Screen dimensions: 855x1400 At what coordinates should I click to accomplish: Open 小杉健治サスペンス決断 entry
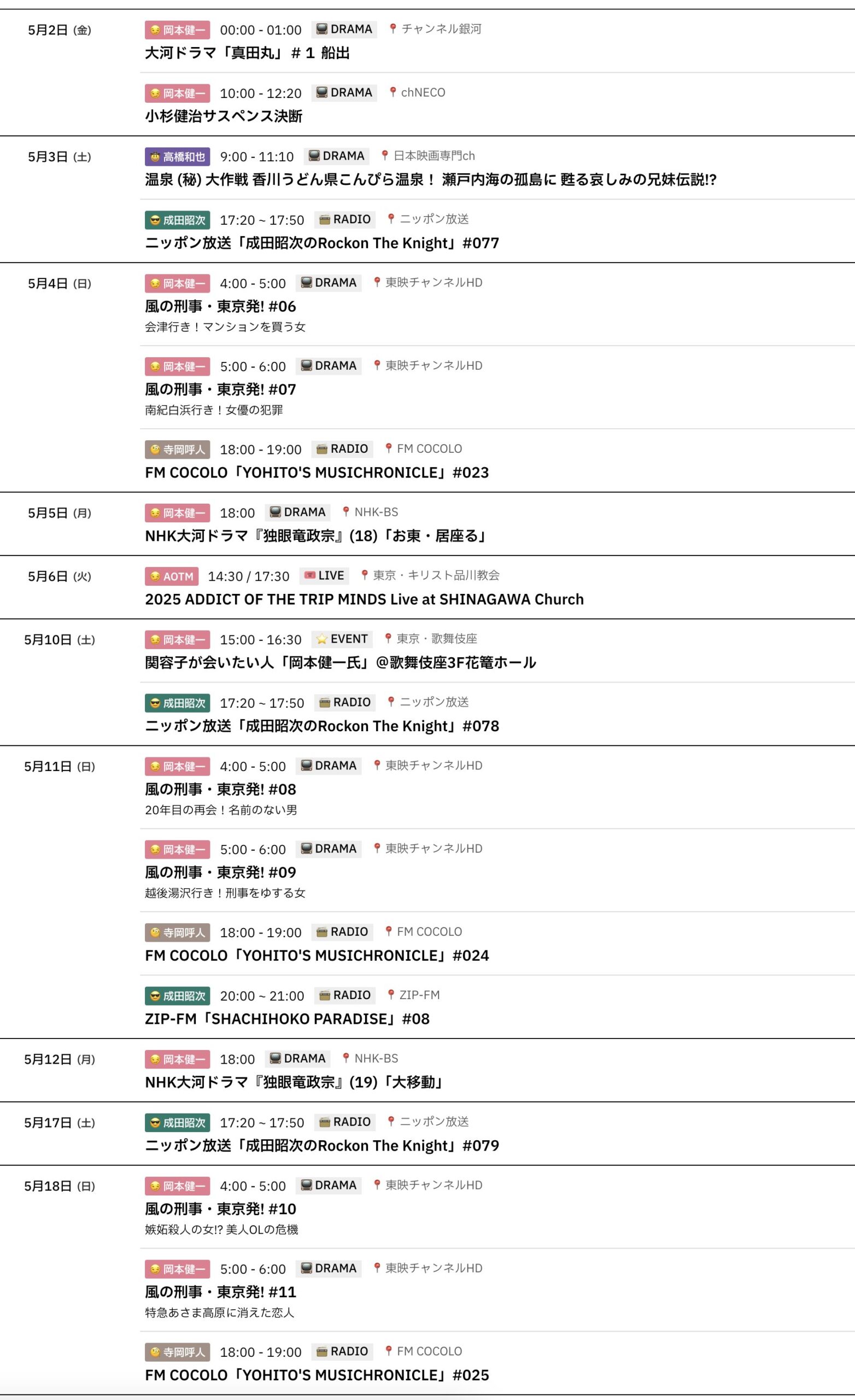[223, 116]
